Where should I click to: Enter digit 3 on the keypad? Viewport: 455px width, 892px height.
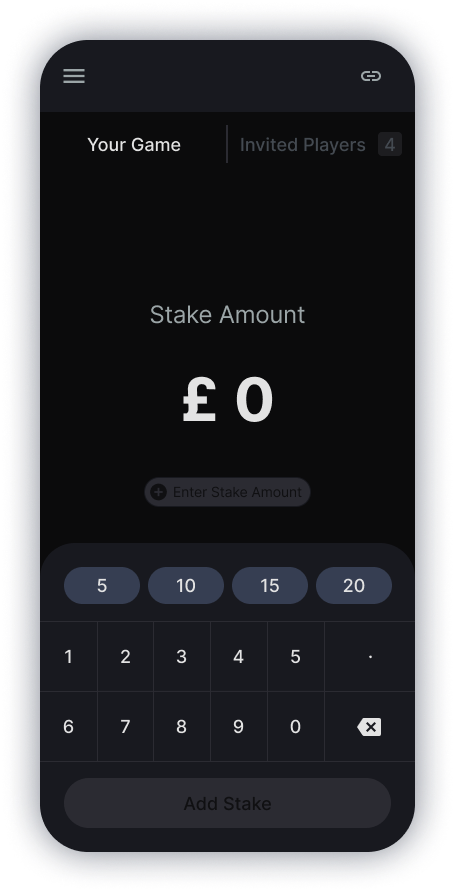click(x=182, y=656)
